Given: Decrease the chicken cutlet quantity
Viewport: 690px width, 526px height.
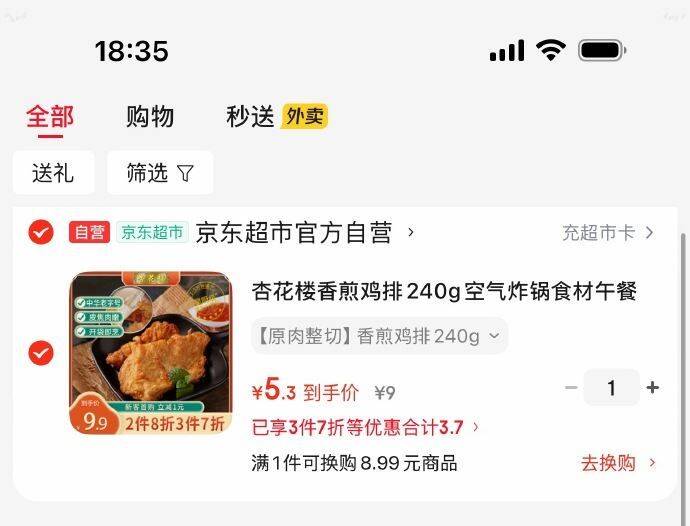Looking at the screenshot, I should (x=570, y=388).
